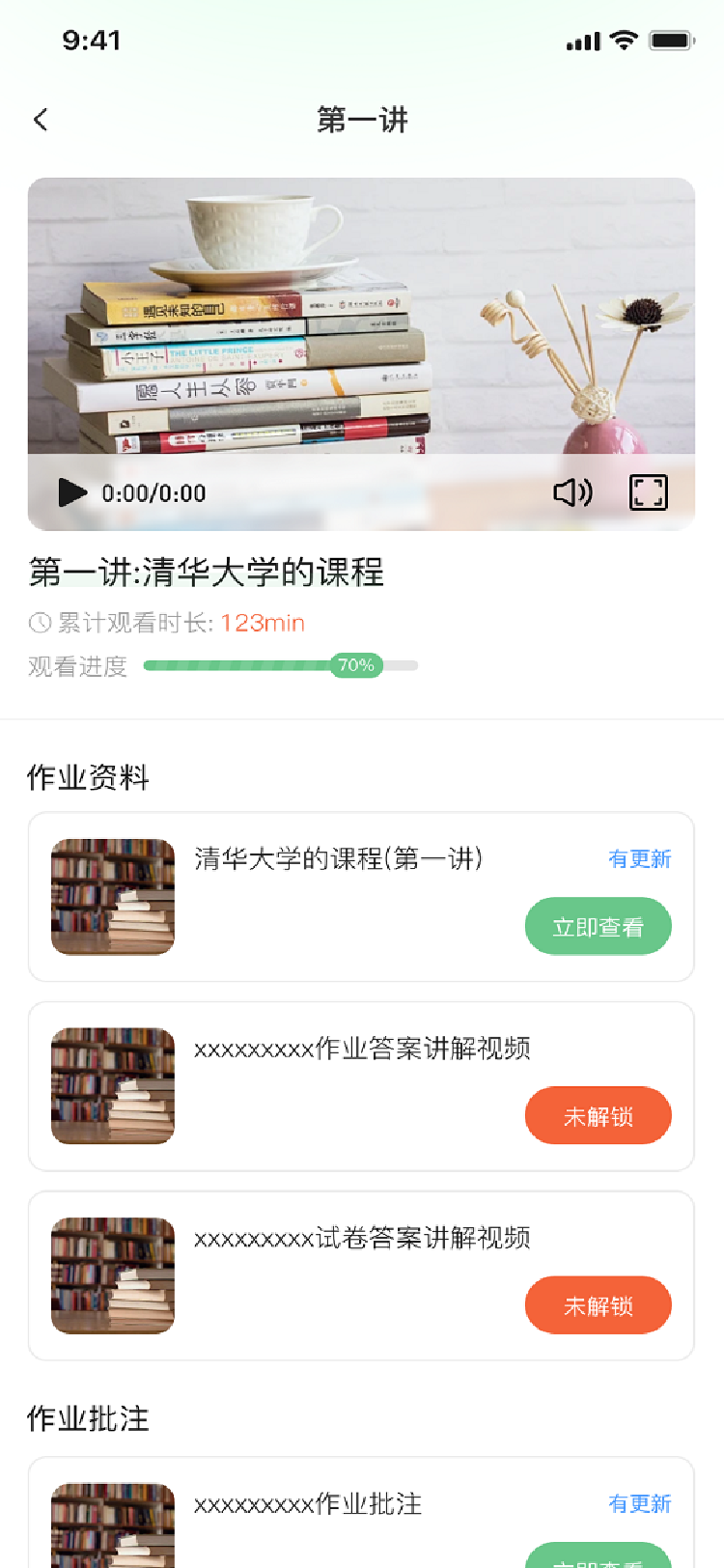Mute the video volume
The width and height of the screenshot is (724, 1568).
point(572,492)
